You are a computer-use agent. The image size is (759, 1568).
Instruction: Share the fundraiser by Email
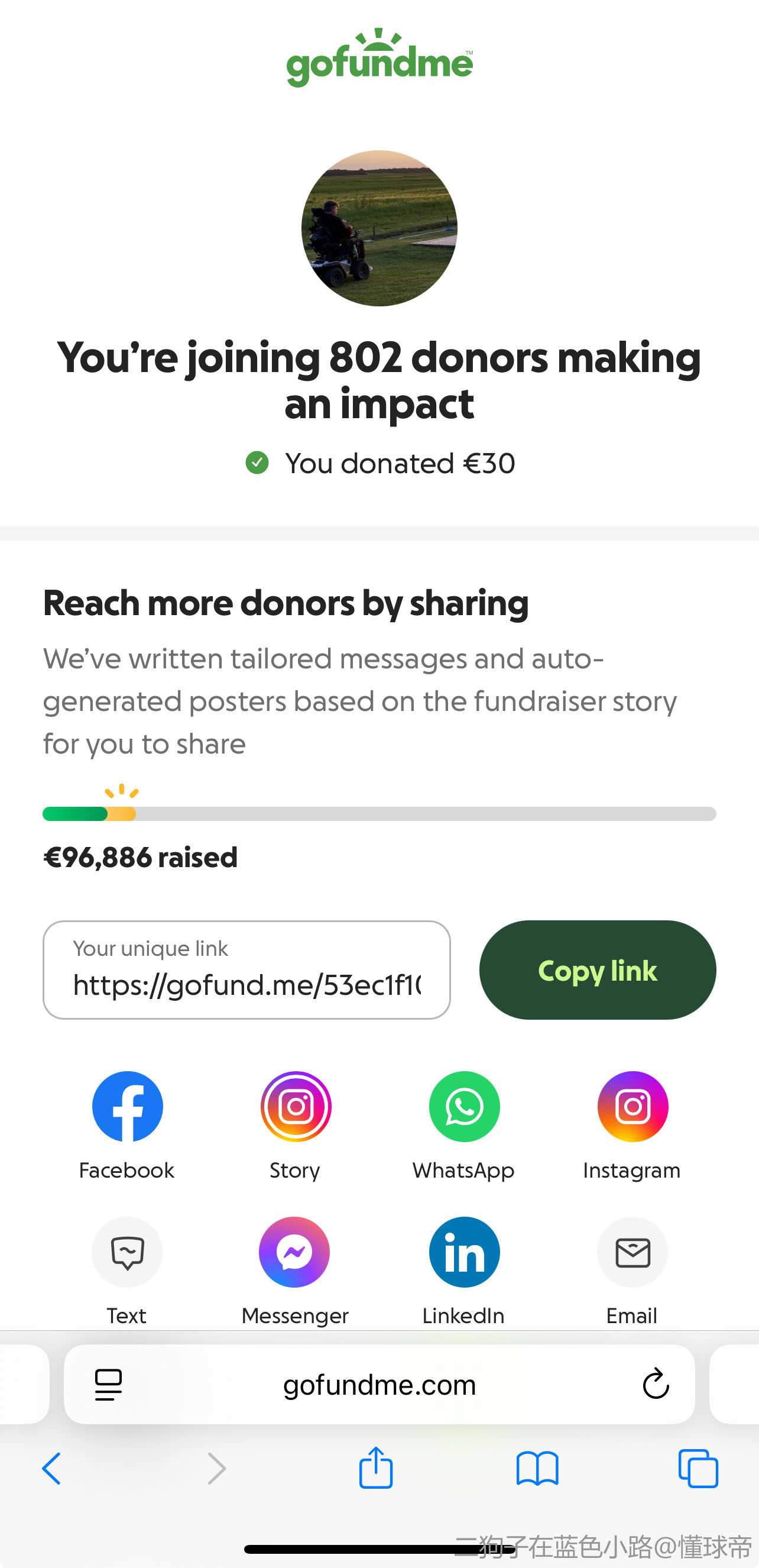[632, 1252]
